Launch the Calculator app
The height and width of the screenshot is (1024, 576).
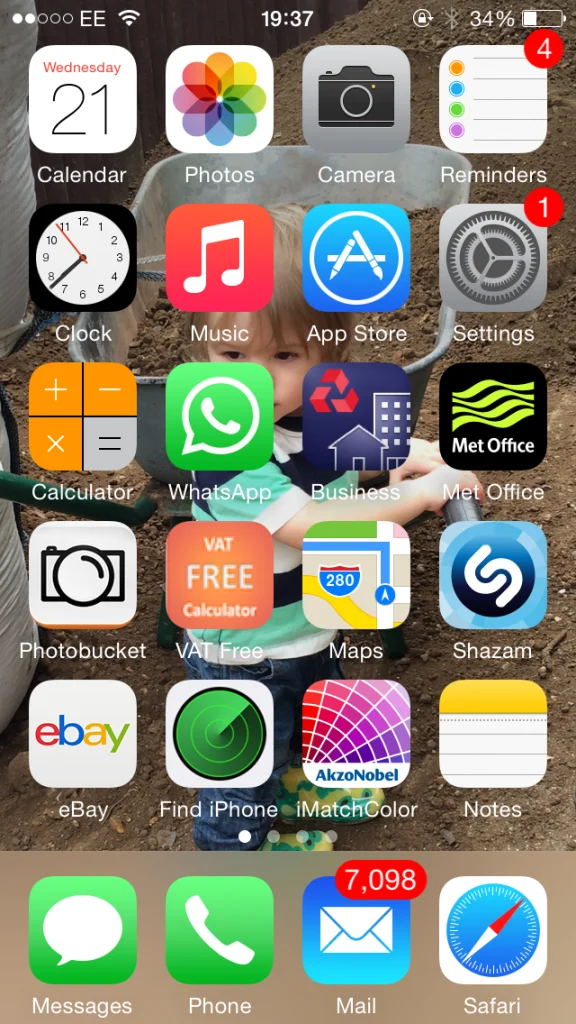(x=82, y=417)
